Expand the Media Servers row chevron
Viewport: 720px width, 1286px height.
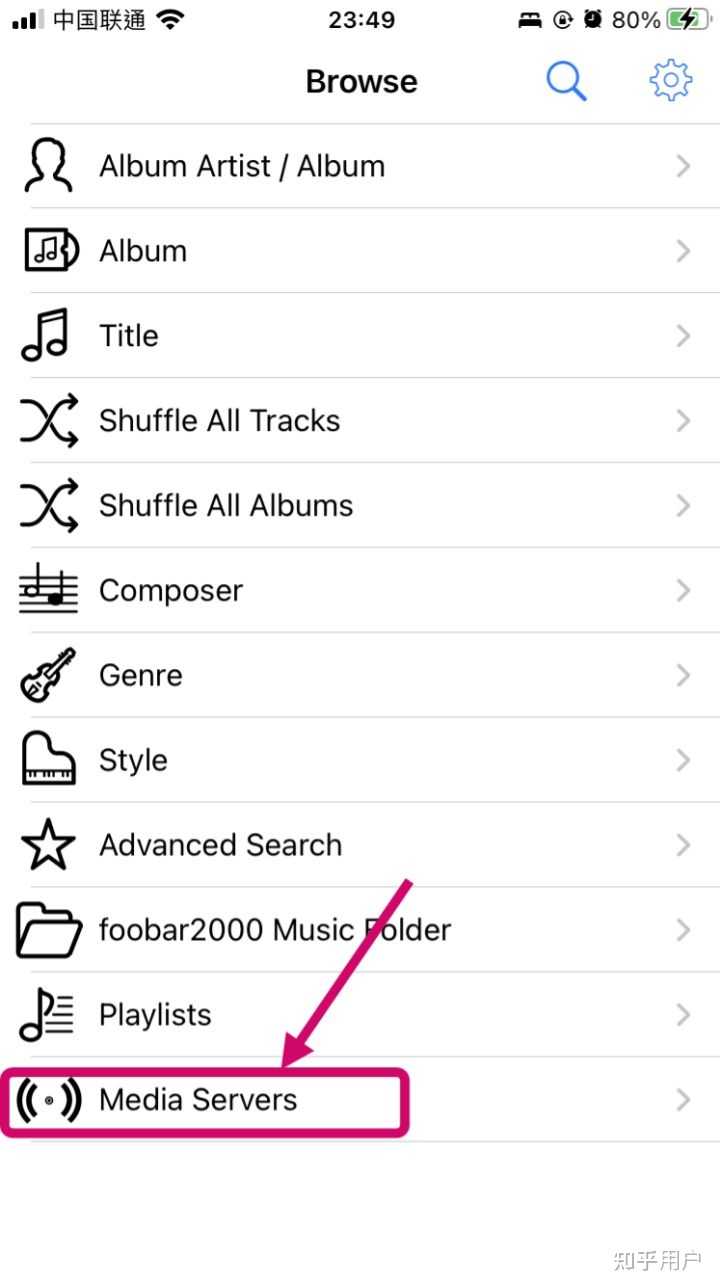click(x=684, y=1099)
